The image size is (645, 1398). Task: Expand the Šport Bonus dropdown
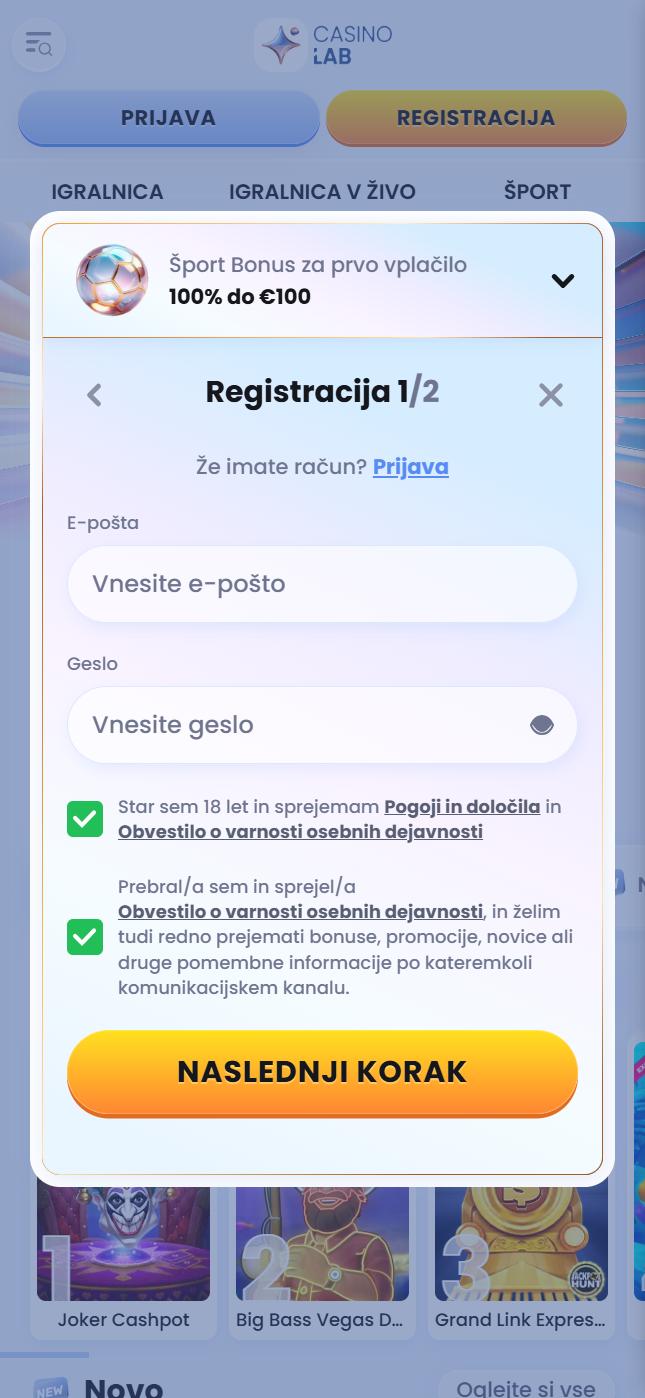click(563, 281)
